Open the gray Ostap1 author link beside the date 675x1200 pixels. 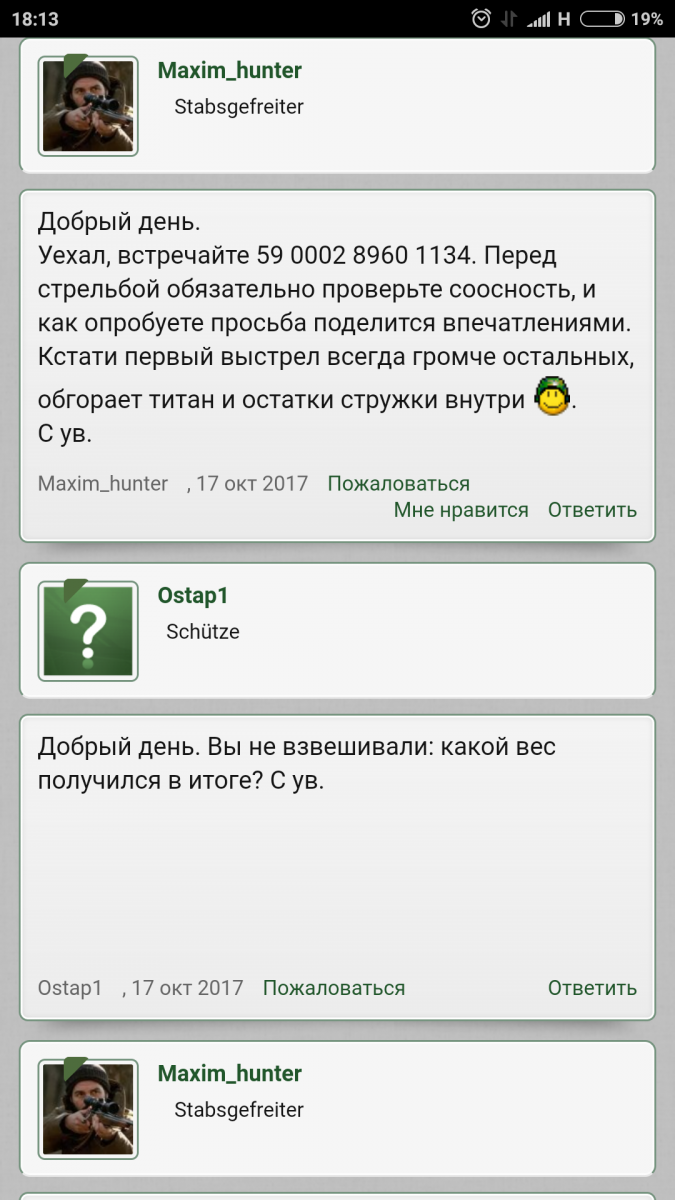click(70, 988)
